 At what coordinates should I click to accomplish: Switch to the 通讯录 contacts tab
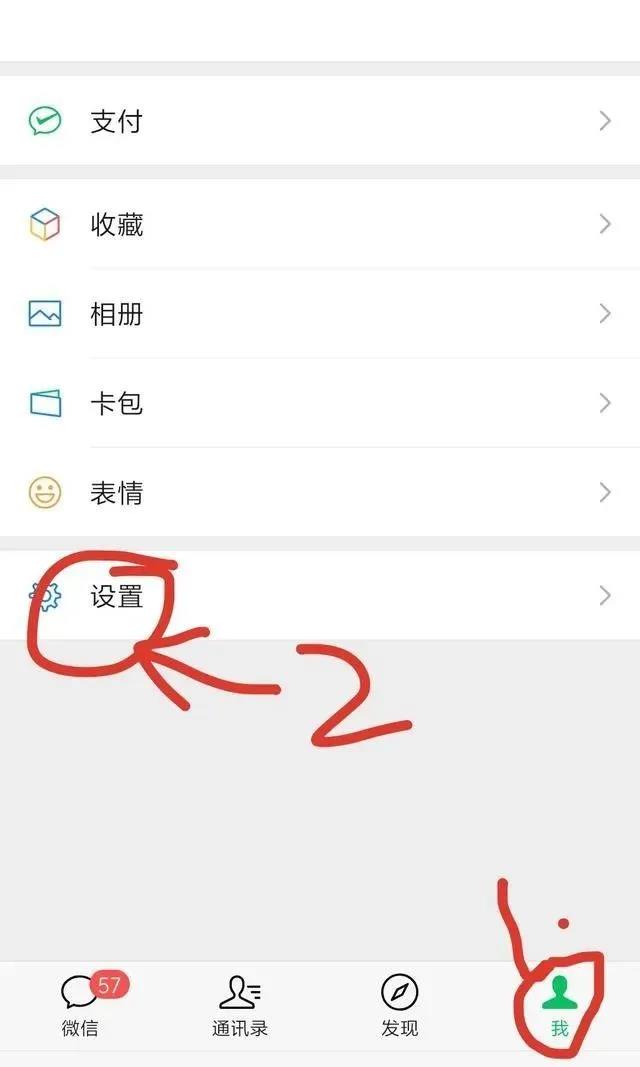pos(240,1005)
